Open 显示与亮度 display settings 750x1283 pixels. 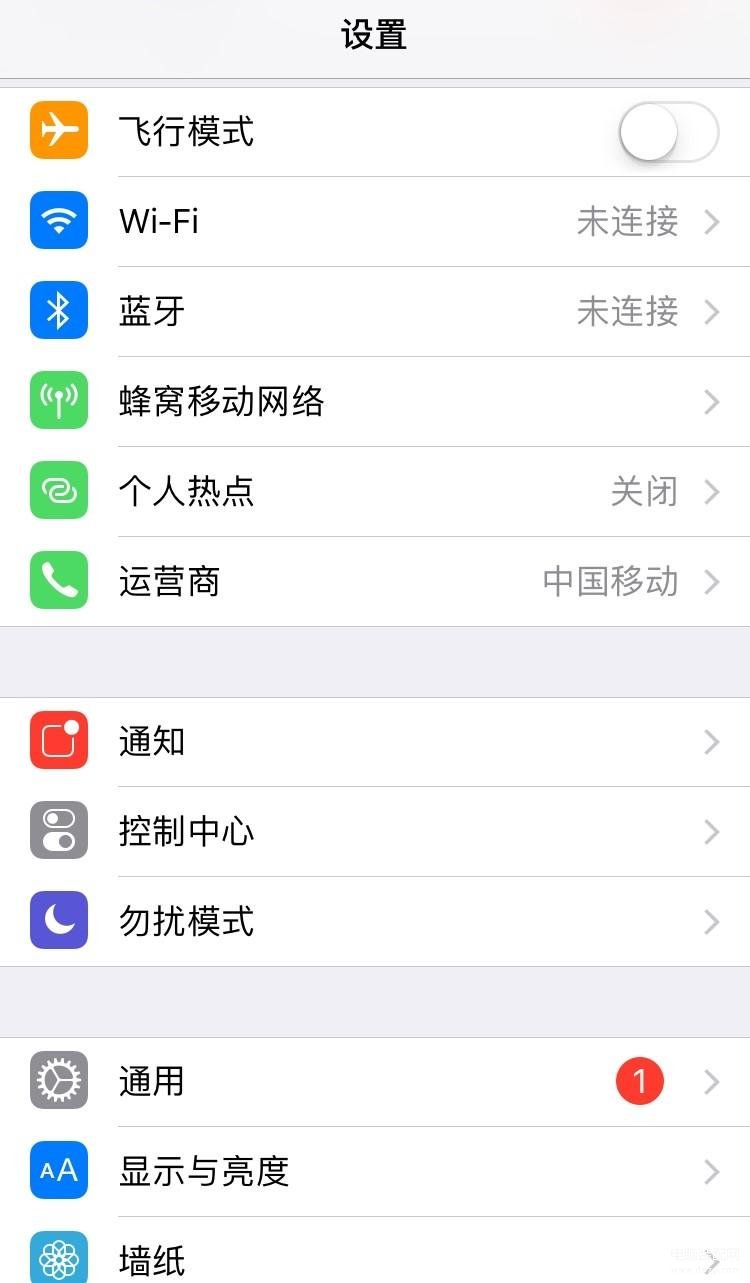[x=375, y=1172]
